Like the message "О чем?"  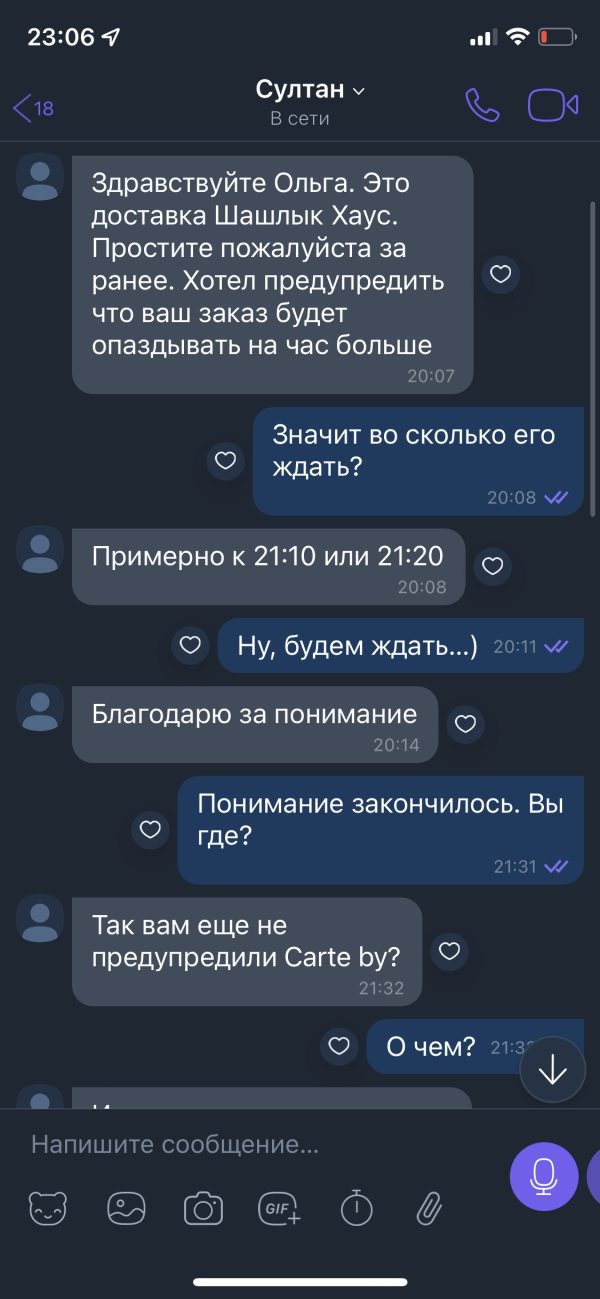339,1046
